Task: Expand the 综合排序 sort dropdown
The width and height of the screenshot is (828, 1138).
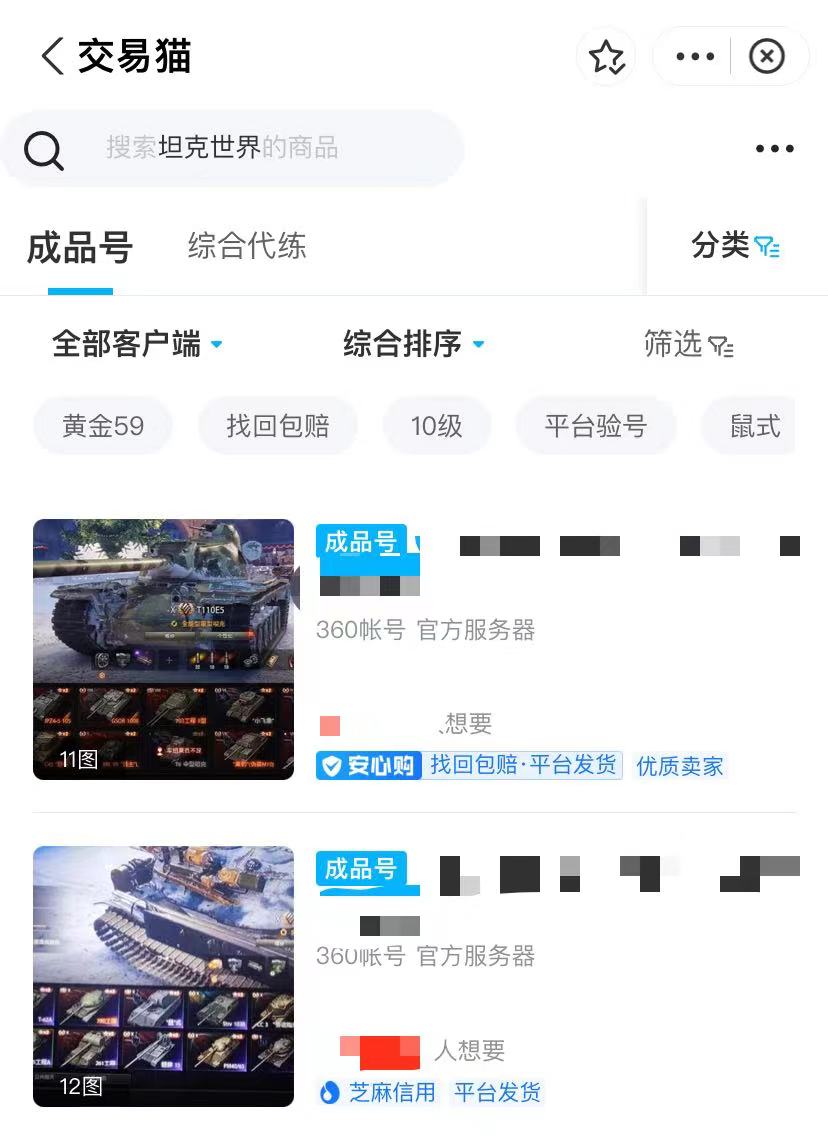Action: (413, 344)
